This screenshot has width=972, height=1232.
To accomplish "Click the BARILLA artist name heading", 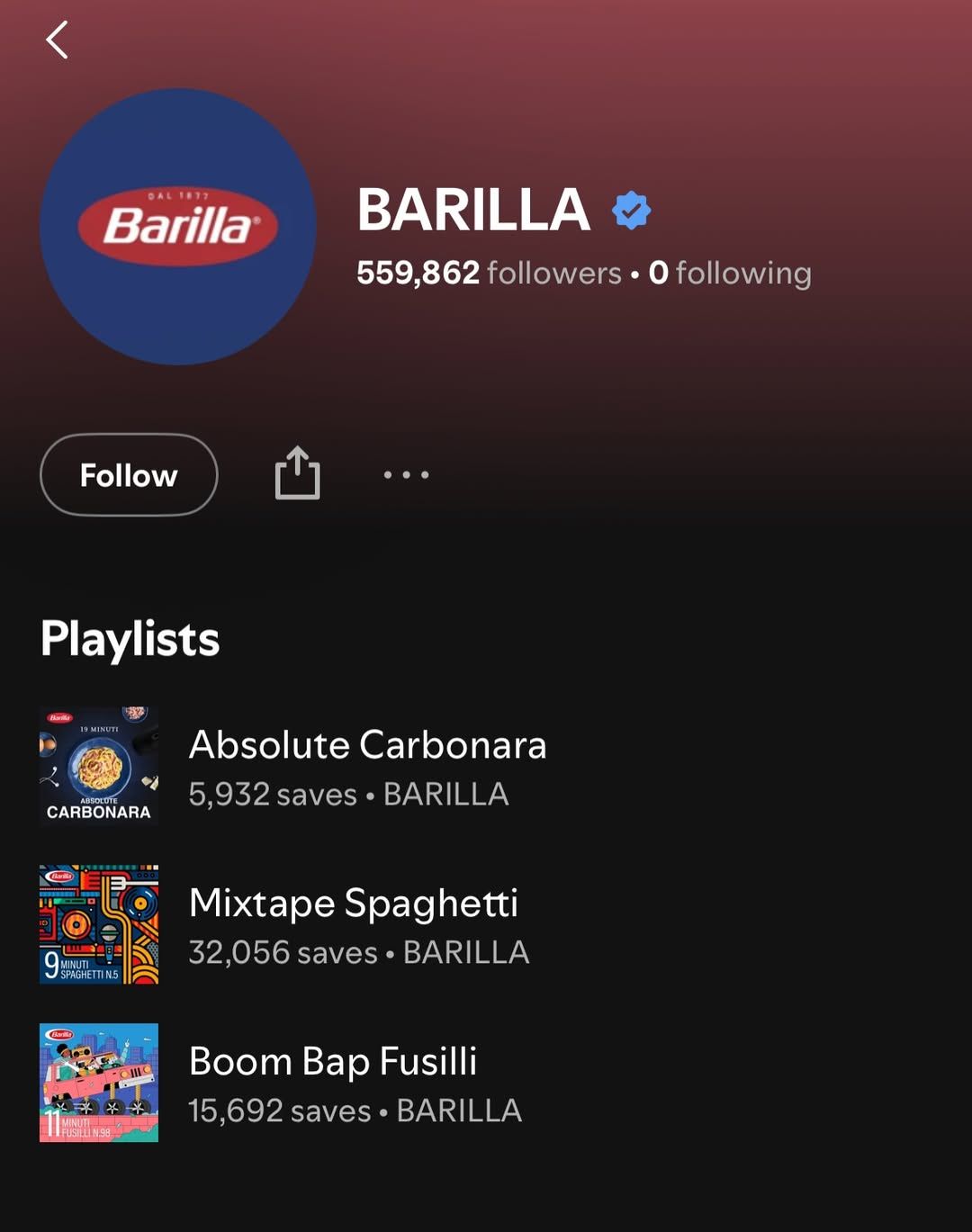I will pyautogui.click(x=472, y=208).
